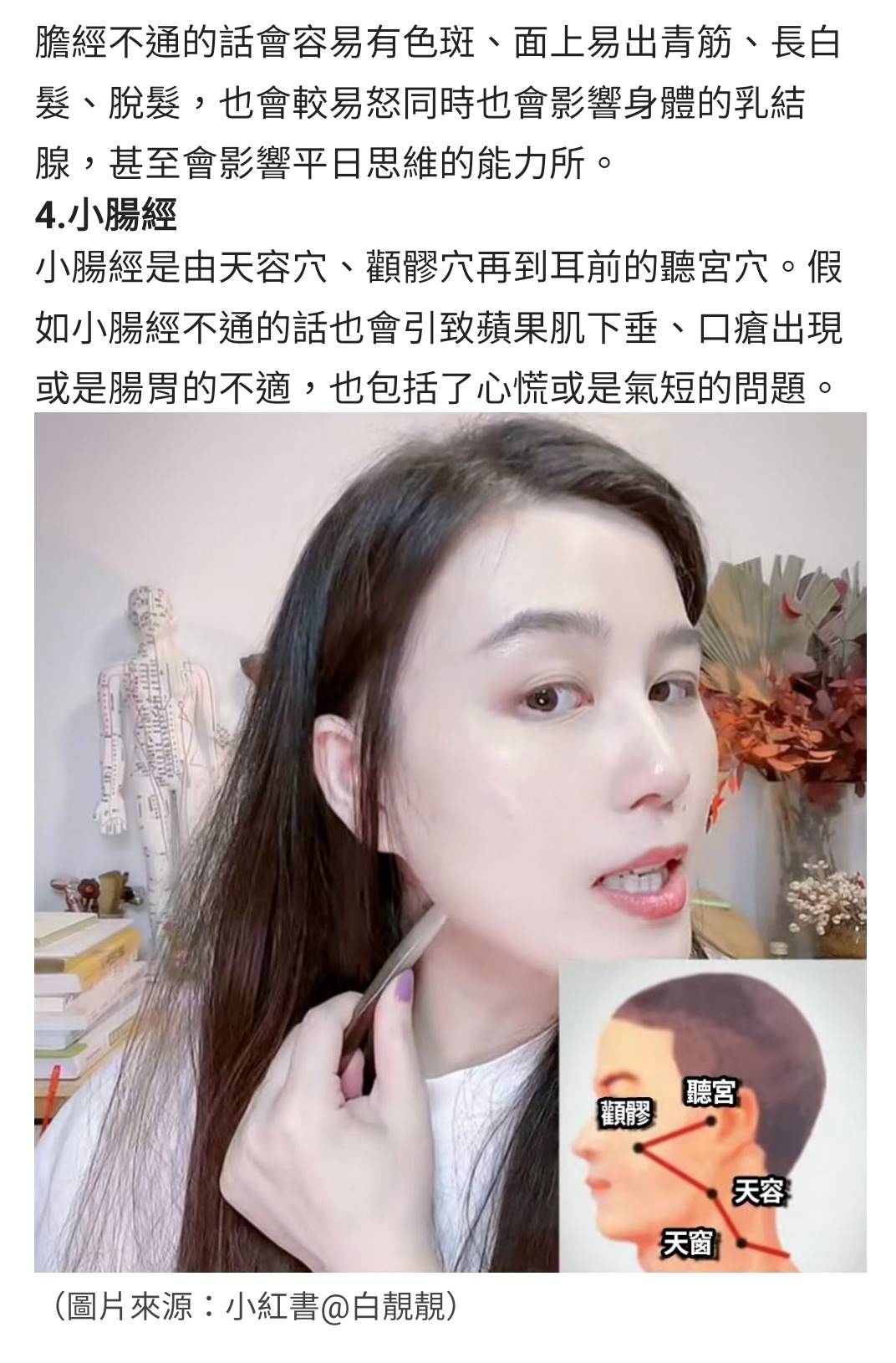Open the small intestine meridian article photo
Image resolution: width=896 pixels, height=1363 pixels.
tap(450, 841)
